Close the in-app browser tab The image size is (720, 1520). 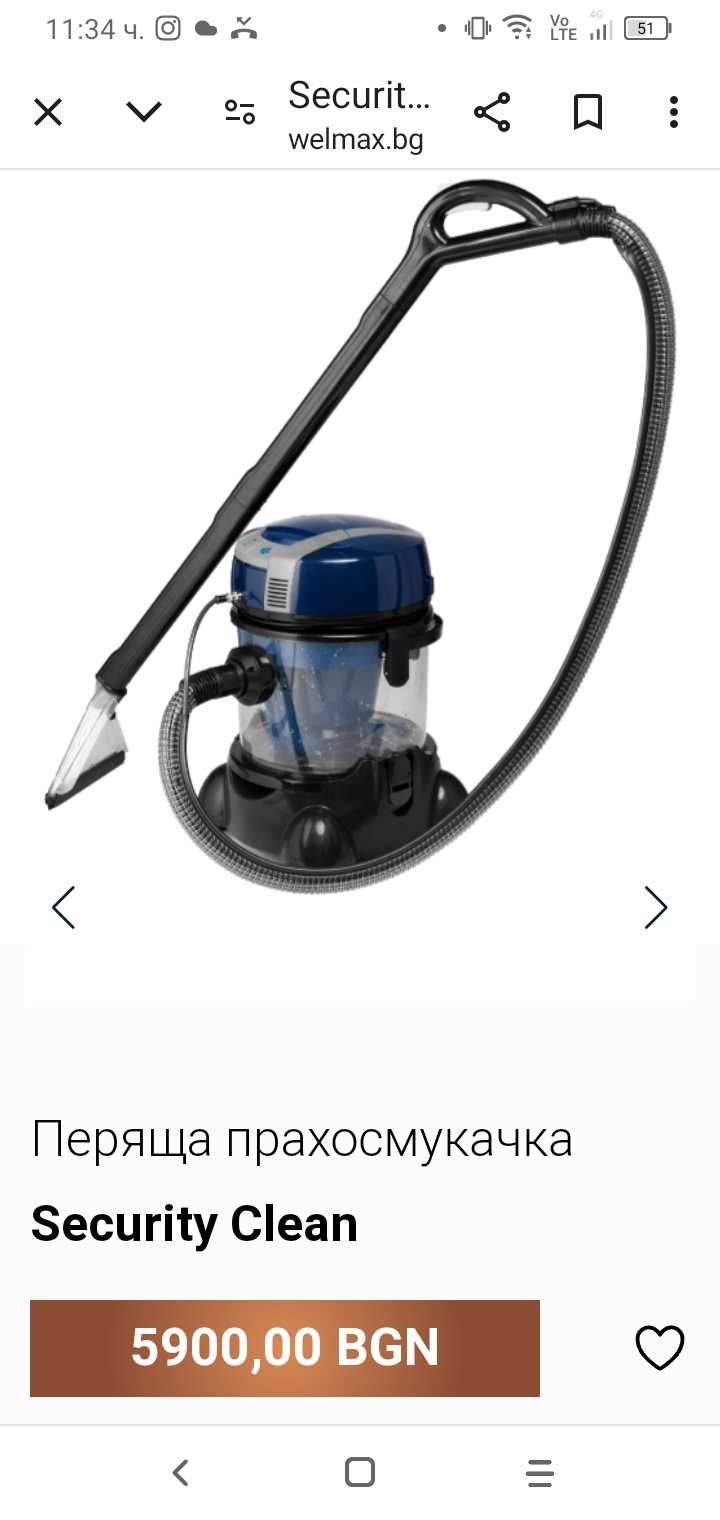click(x=48, y=112)
